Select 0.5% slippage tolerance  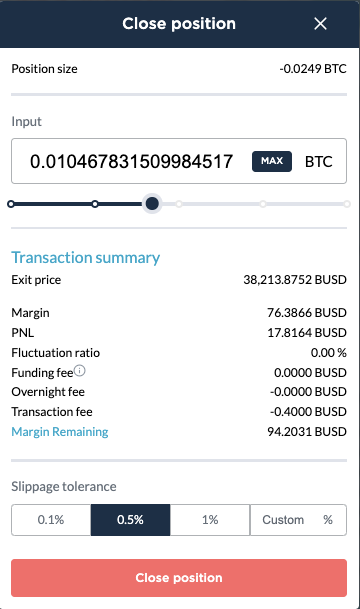(130, 520)
